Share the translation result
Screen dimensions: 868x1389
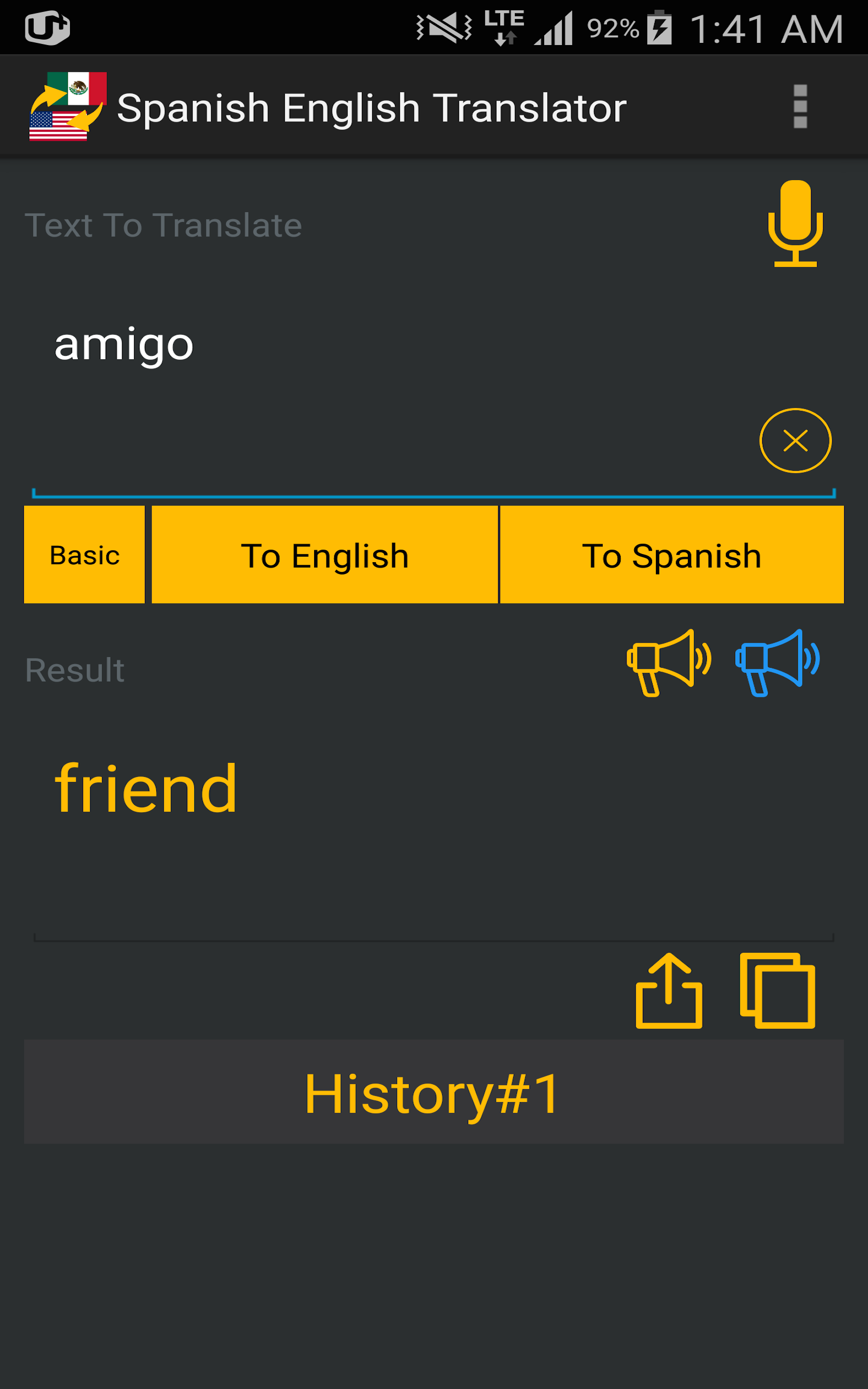(x=669, y=991)
